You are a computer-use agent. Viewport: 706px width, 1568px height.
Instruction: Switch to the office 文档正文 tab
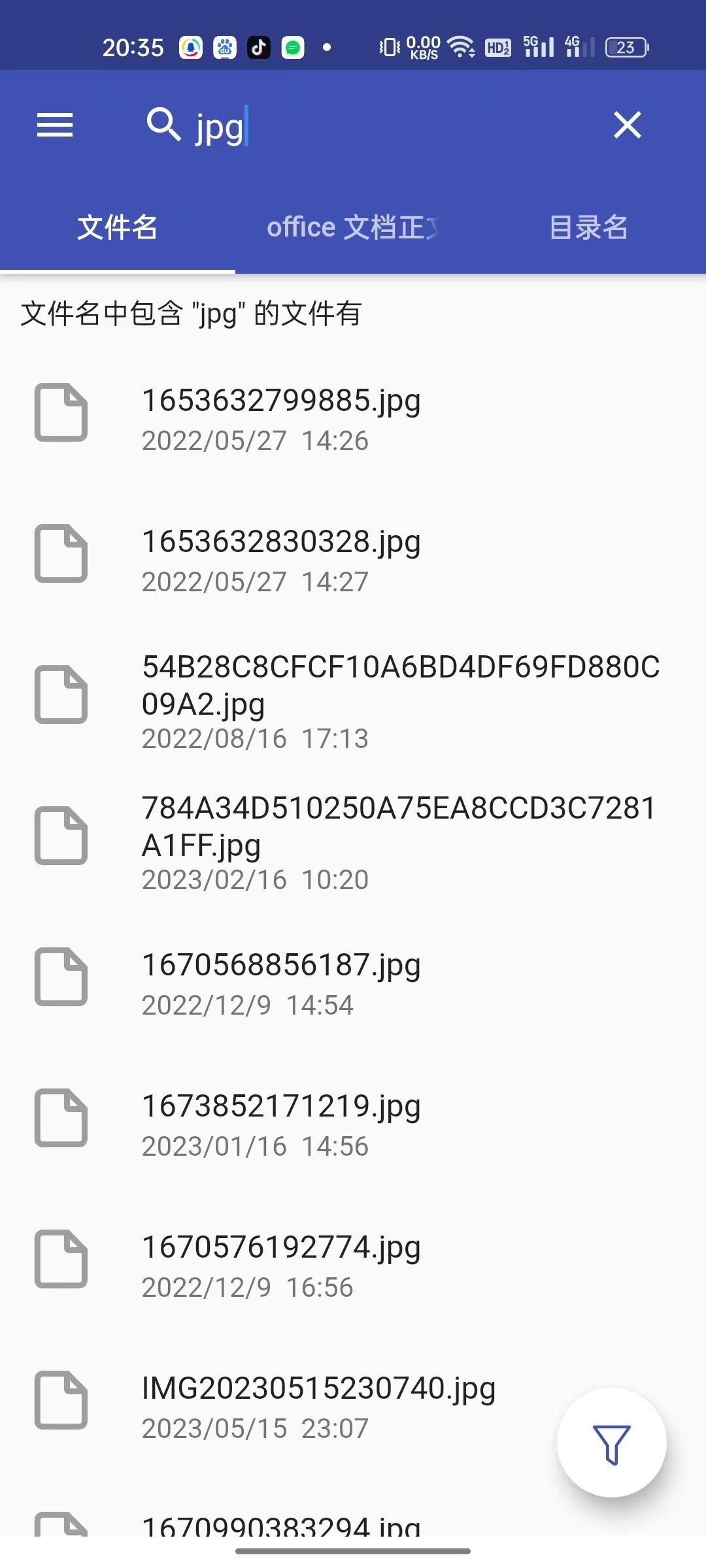[x=353, y=227]
